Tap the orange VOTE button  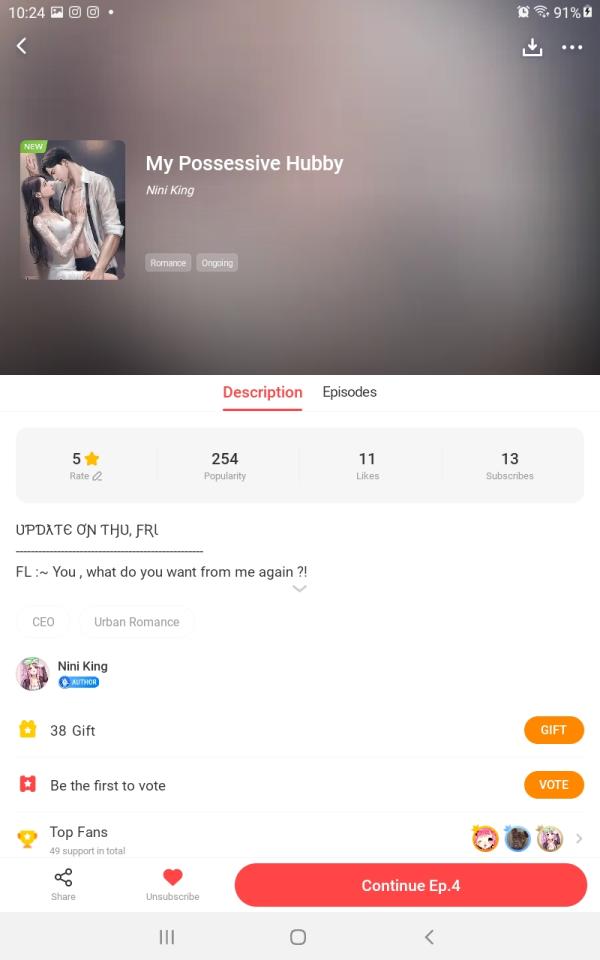point(553,785)
